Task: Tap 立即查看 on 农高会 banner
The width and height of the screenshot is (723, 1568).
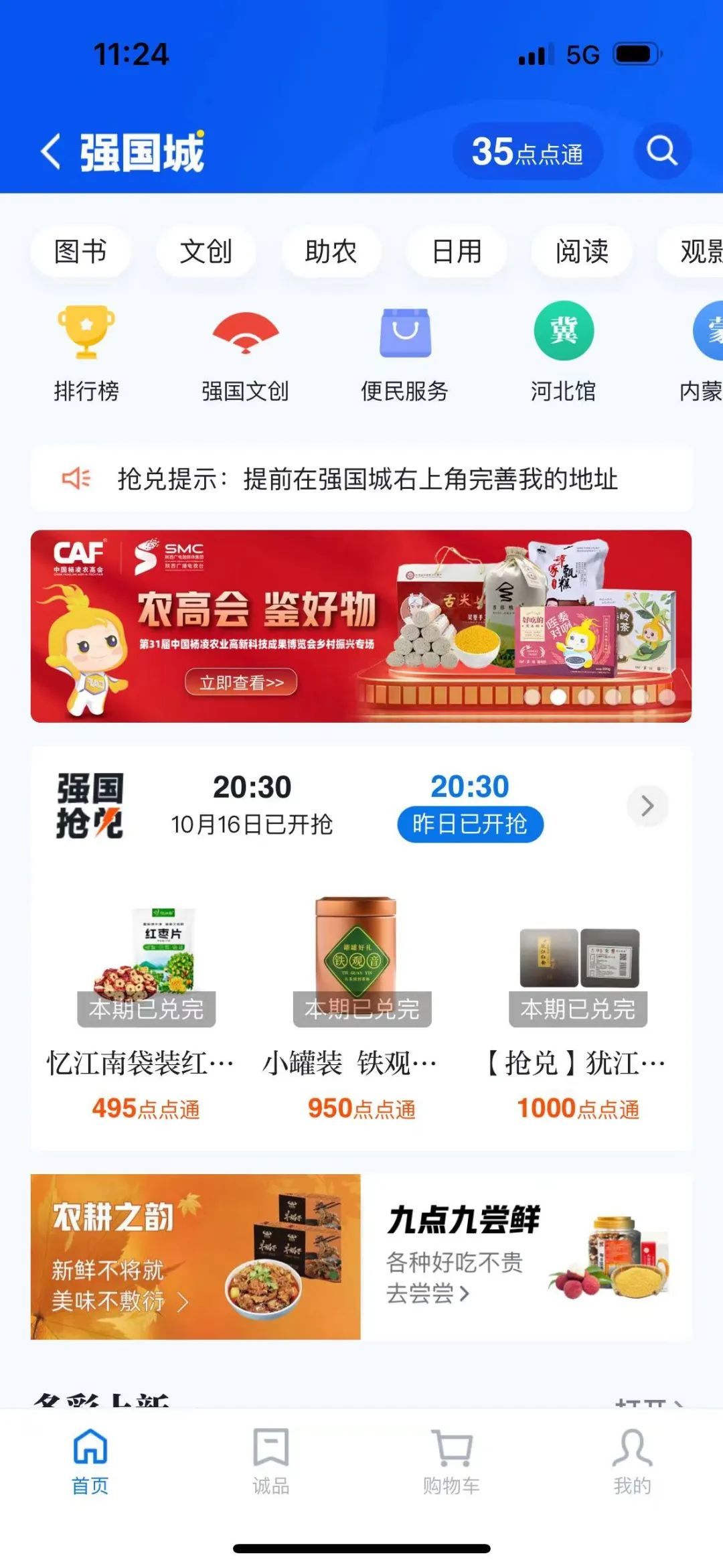Action: pos(241,683)
